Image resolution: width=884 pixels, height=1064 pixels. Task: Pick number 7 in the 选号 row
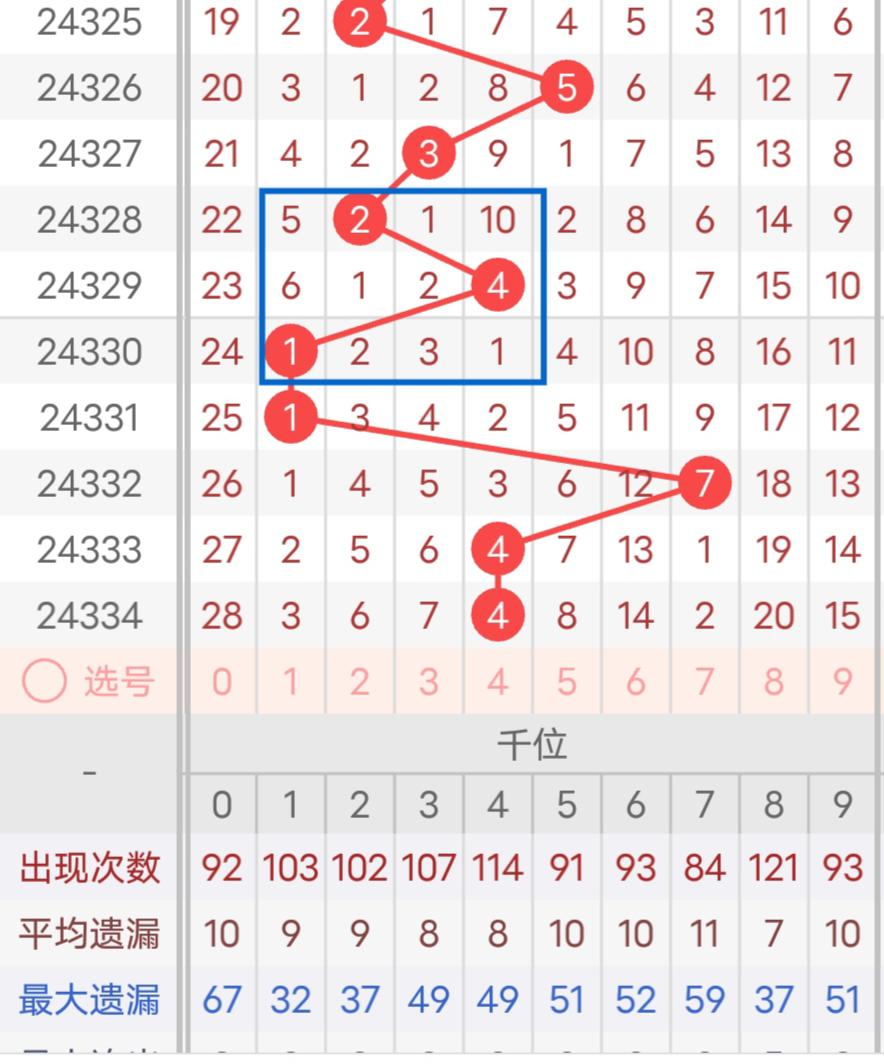click(705, 682)
